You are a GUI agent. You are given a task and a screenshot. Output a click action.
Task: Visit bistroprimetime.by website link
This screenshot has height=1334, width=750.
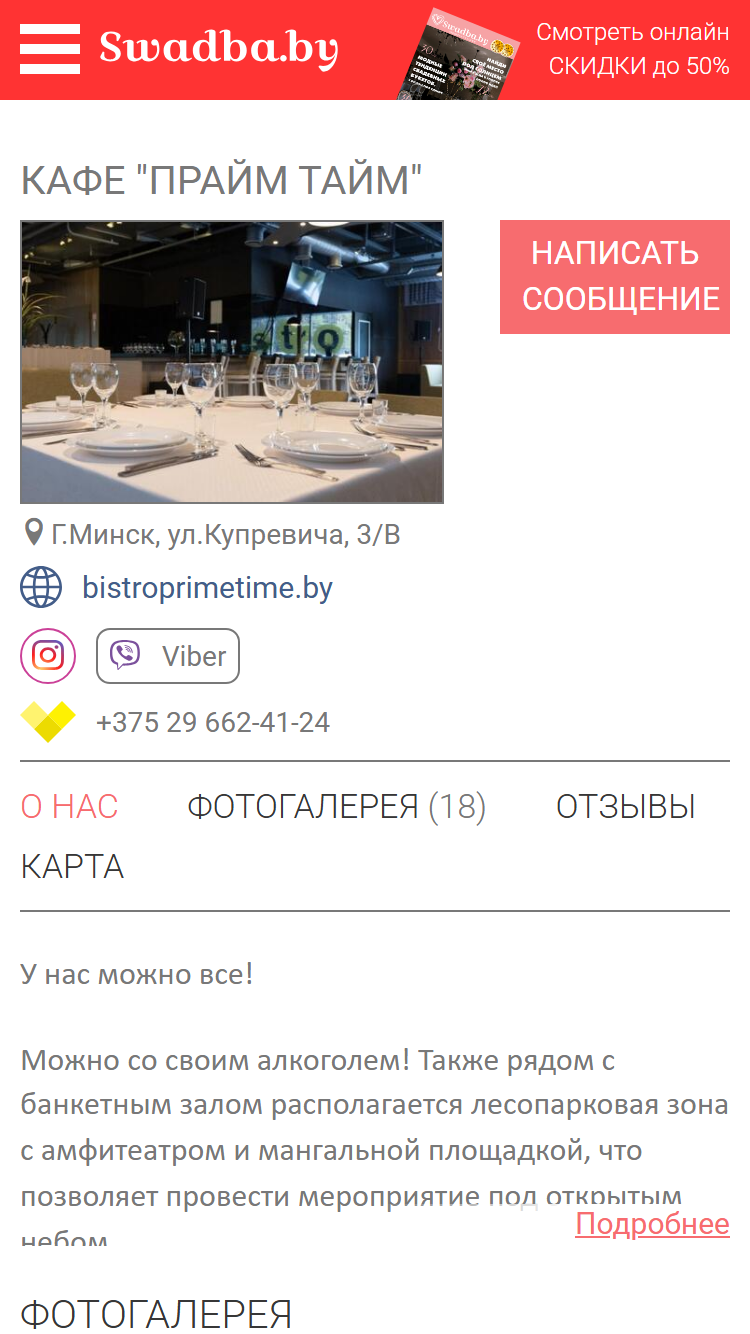(207, 587)
